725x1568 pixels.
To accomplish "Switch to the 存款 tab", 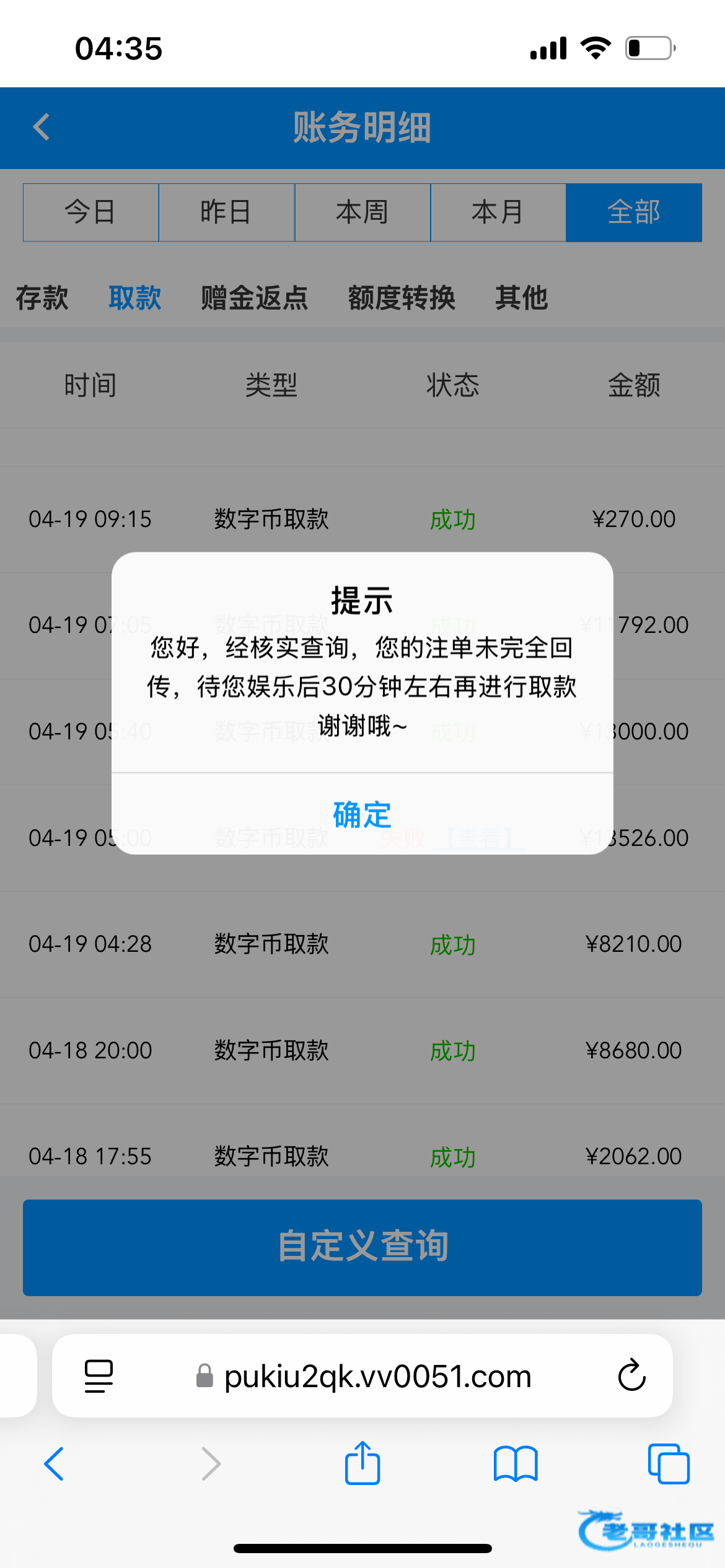I will click(x=42, y=298).
